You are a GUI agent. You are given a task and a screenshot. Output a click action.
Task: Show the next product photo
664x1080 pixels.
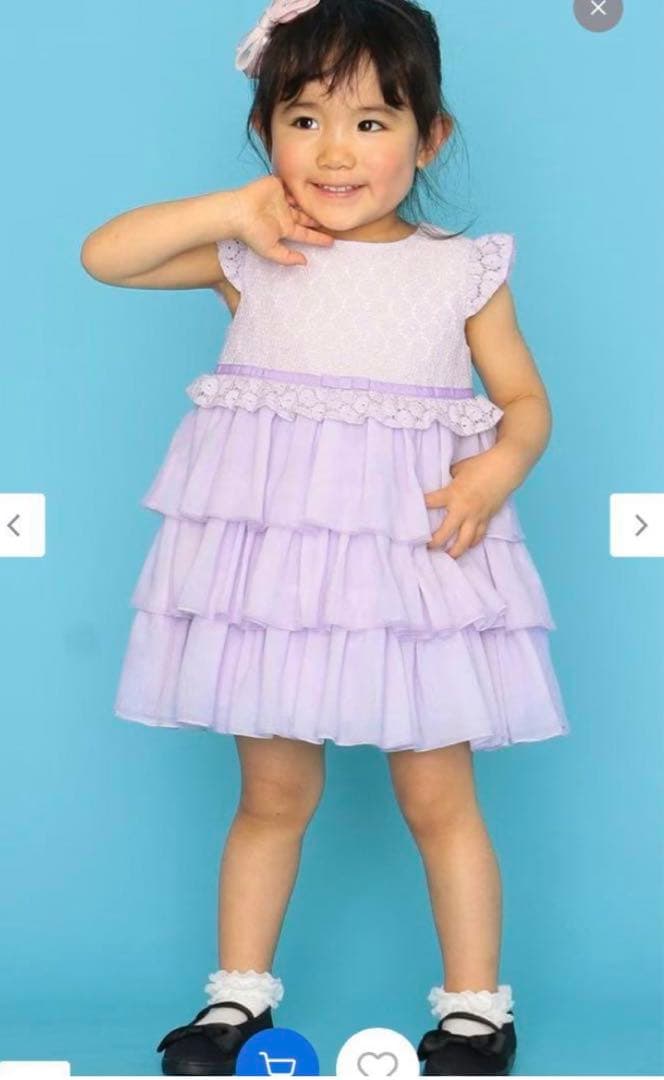point(639,524)
